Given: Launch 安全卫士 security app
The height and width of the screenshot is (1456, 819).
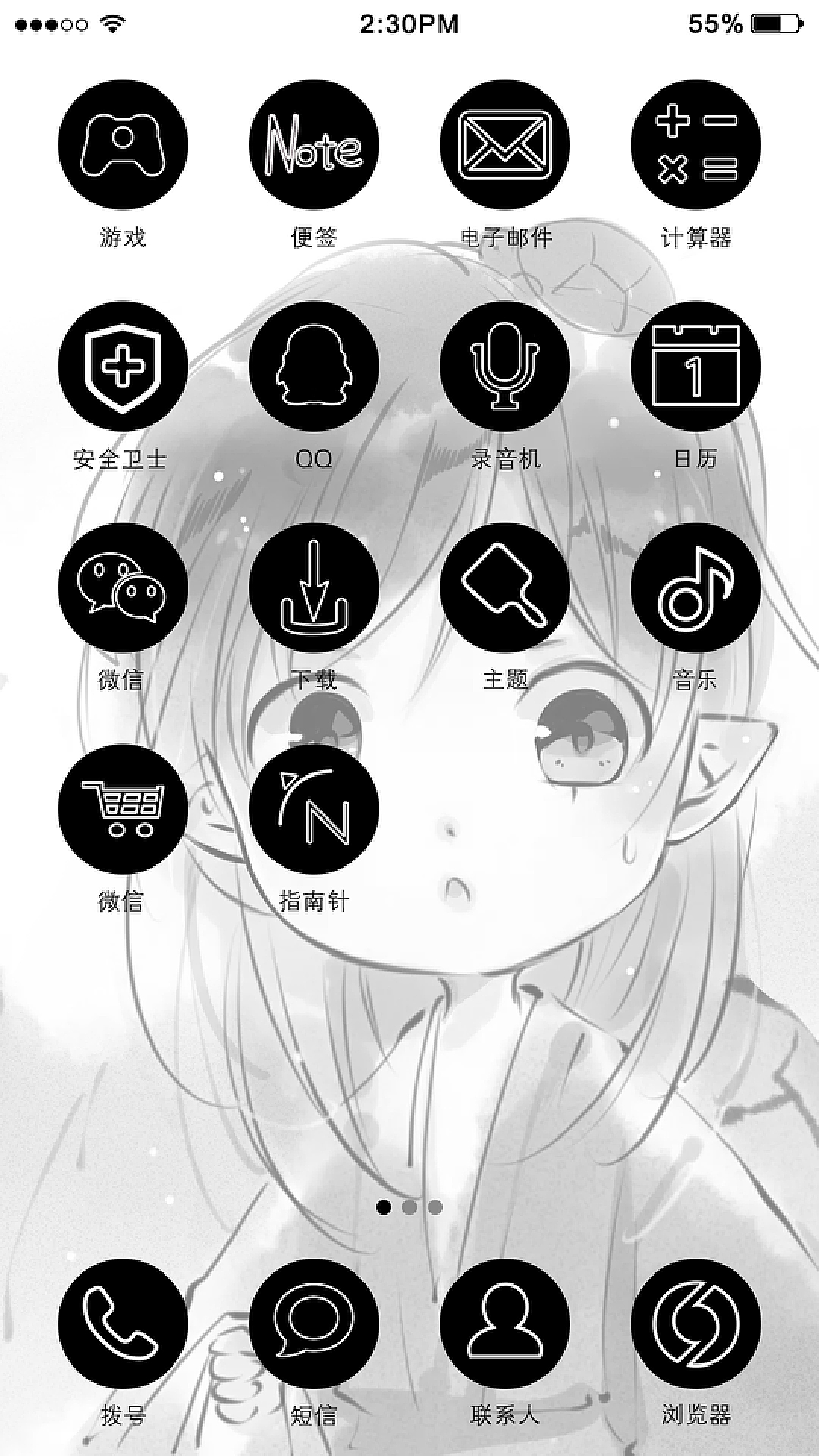Looking at the screenshot, I should 123,366.
